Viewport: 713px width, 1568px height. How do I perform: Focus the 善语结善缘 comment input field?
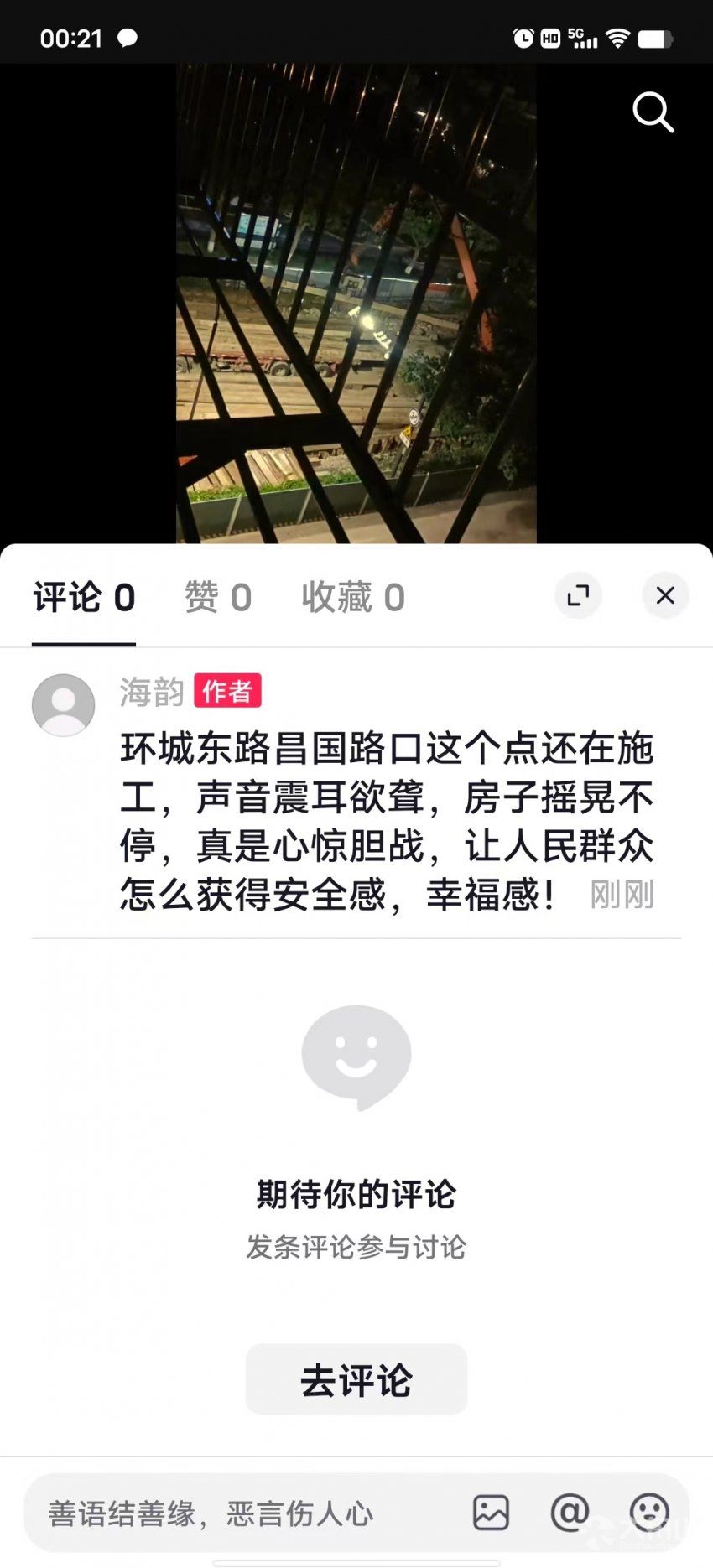pyautogui.click(x=243, y=1513)
